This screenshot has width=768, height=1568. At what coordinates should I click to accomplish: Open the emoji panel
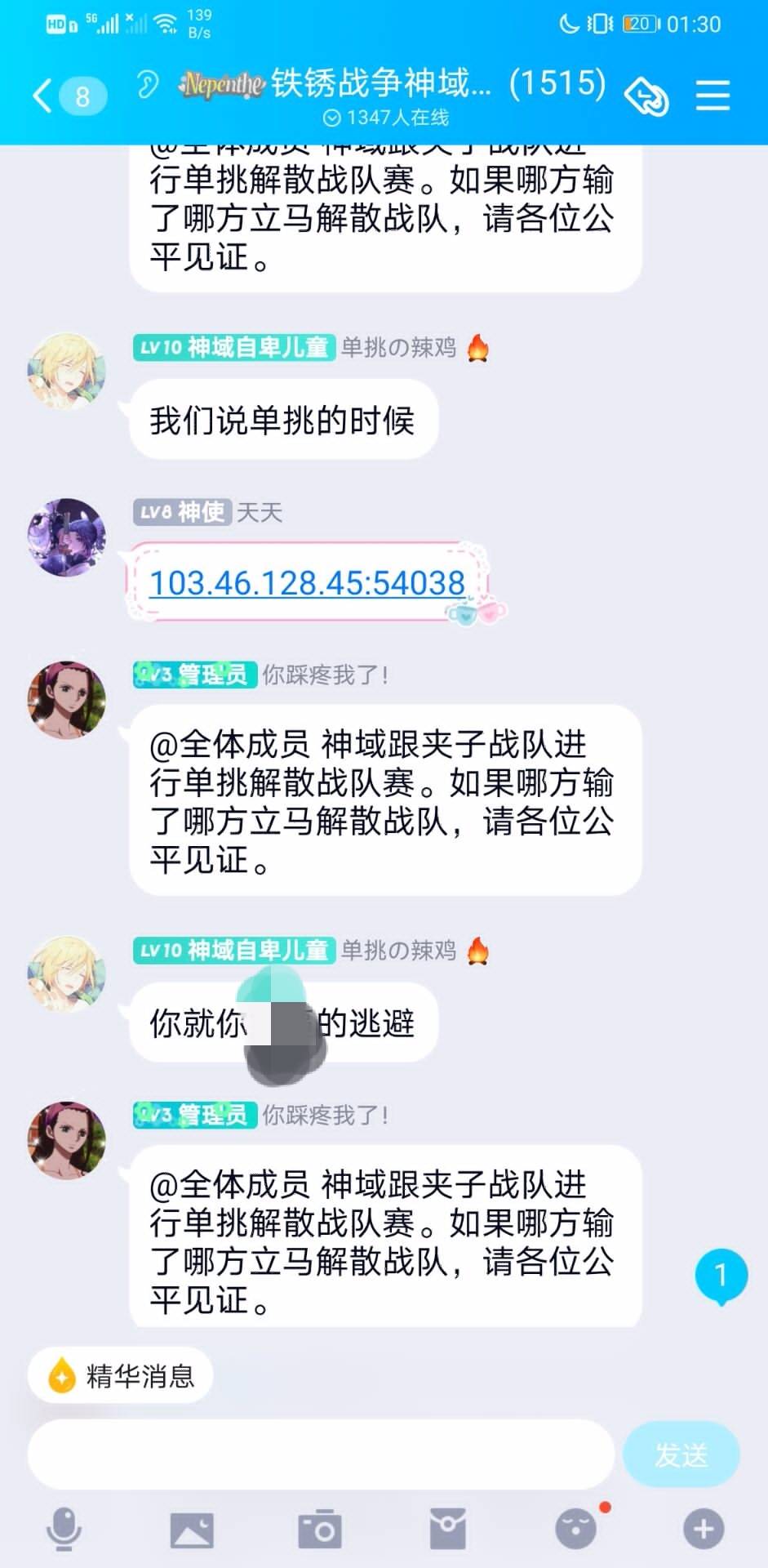[x=576, y=1529]
